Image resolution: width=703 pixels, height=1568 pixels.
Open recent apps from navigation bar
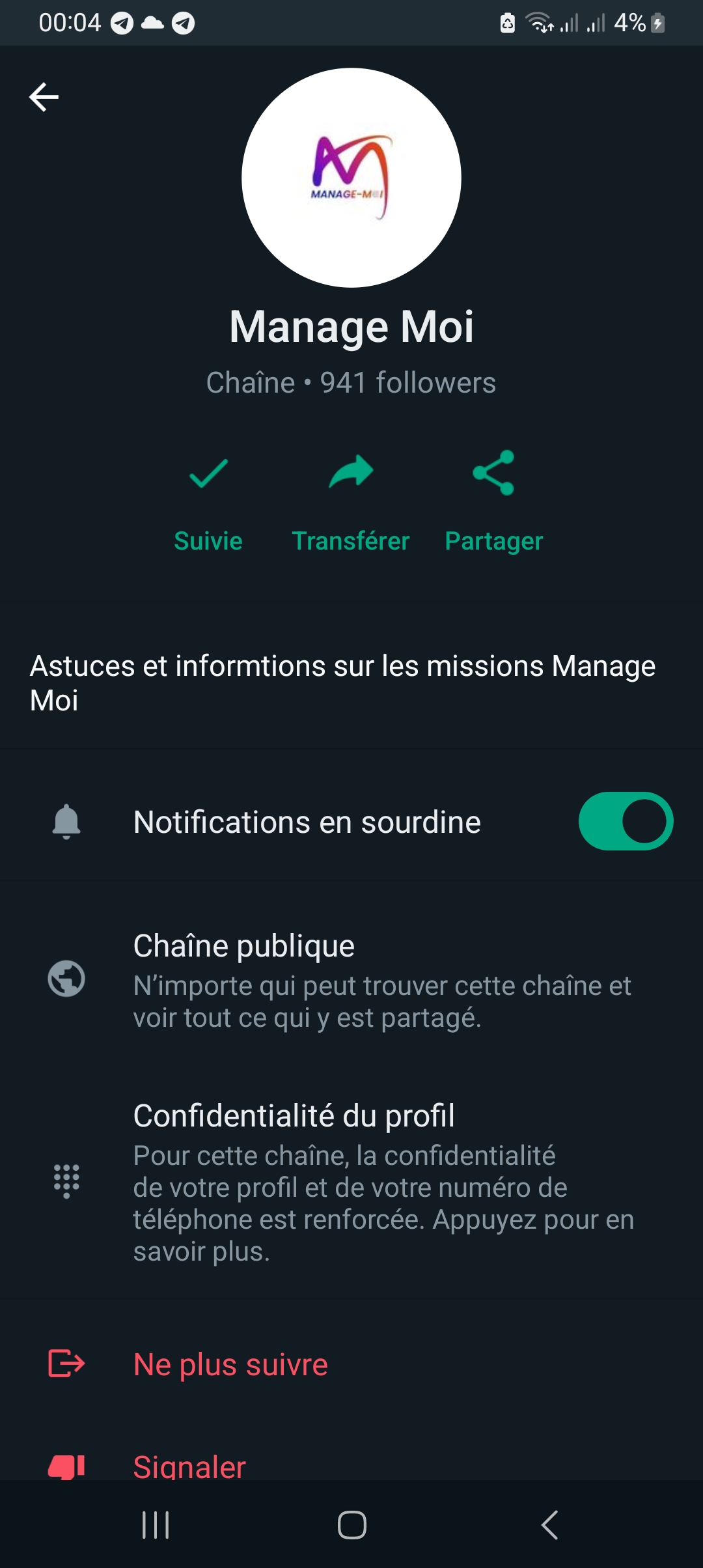coord(156,1525)
